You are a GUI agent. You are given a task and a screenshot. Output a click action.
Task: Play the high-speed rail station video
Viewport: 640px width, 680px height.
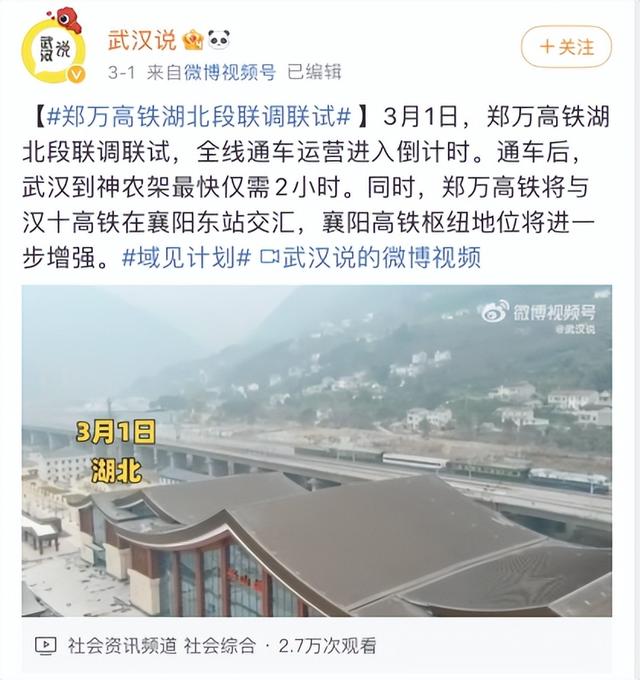pyautogui.click(x=317, y=451)
